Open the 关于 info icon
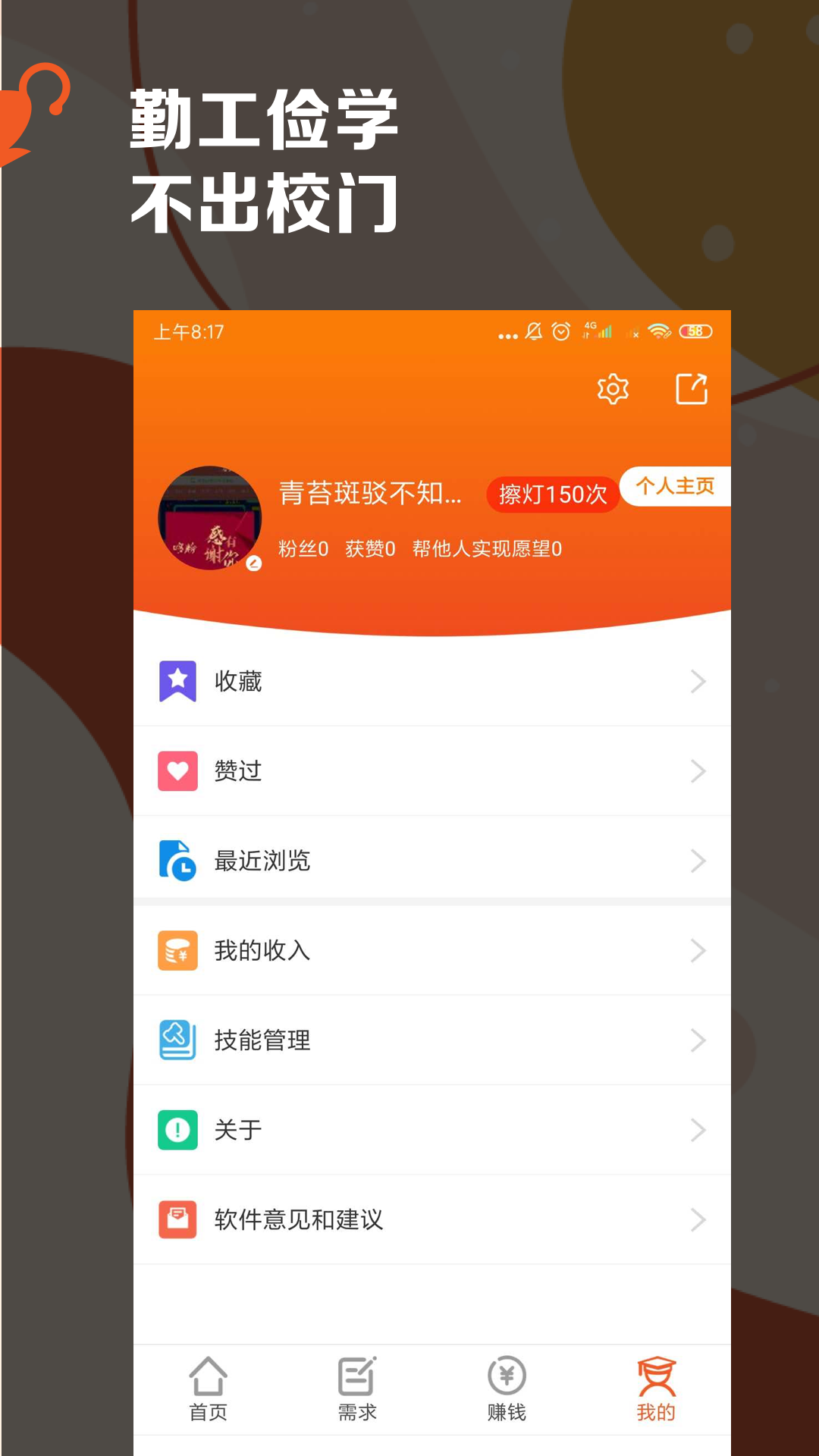Viewport: 819px width, 1456px height. coord(177,1130)
